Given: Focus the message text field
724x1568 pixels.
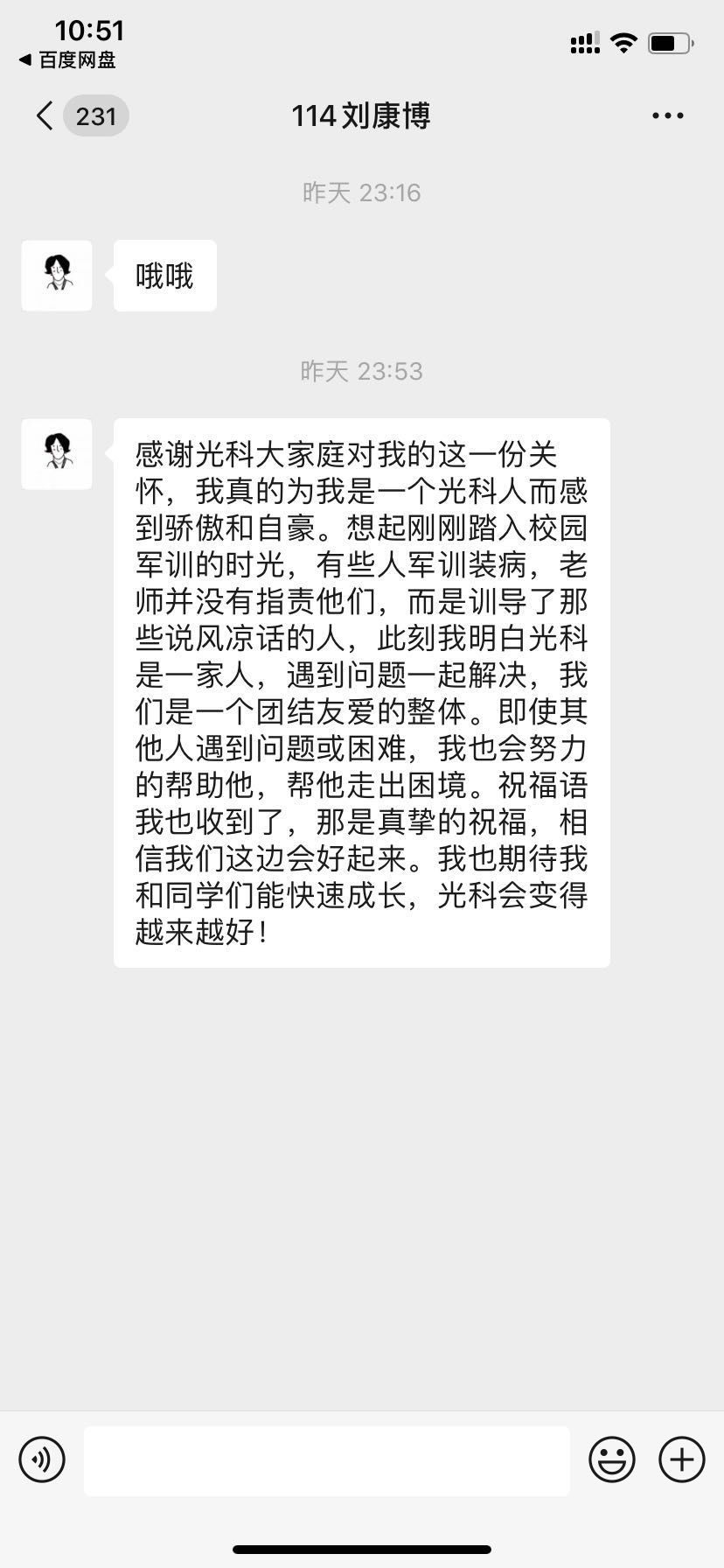Looking at the screenshot, I should point(326,1460).
